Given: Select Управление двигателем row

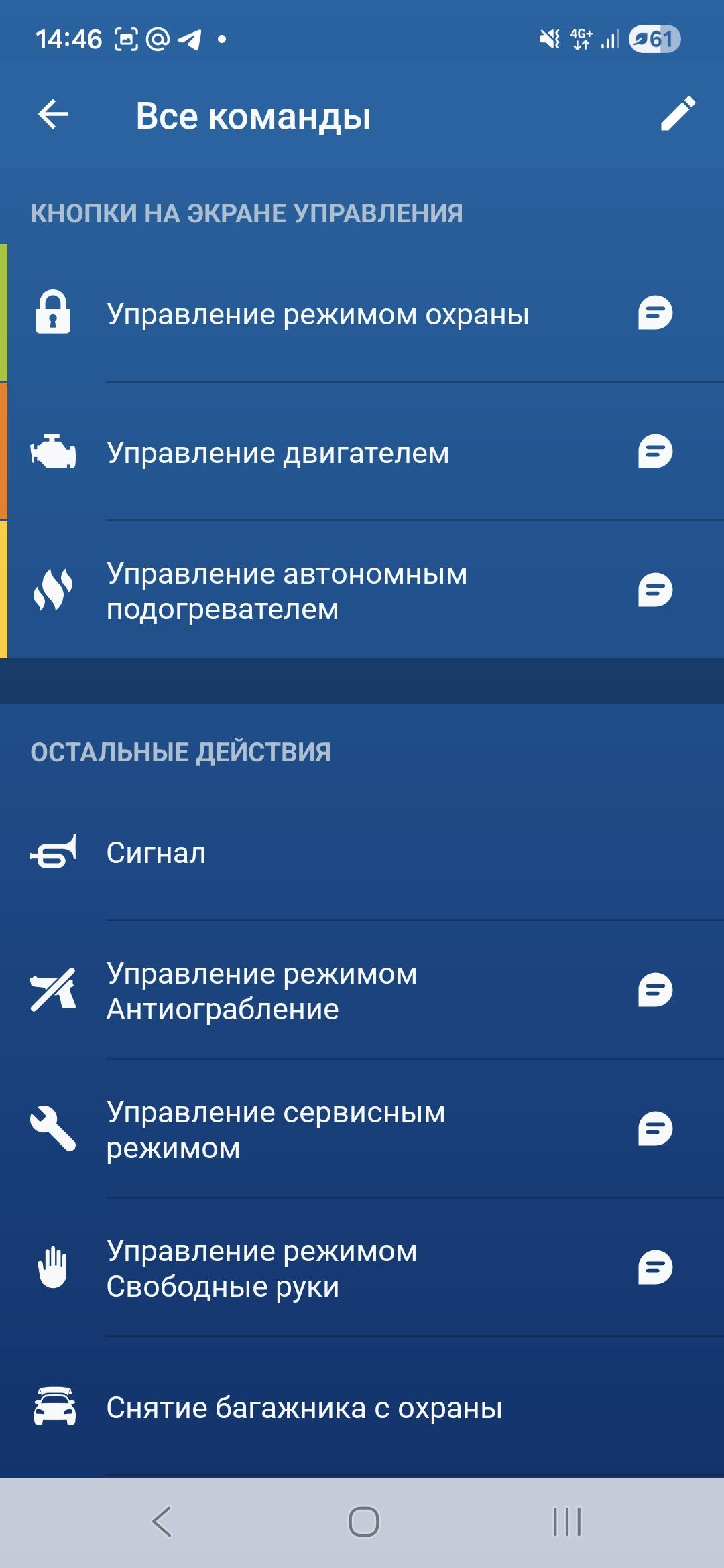Looking at the screenshot, I should [x=278, y=453].
